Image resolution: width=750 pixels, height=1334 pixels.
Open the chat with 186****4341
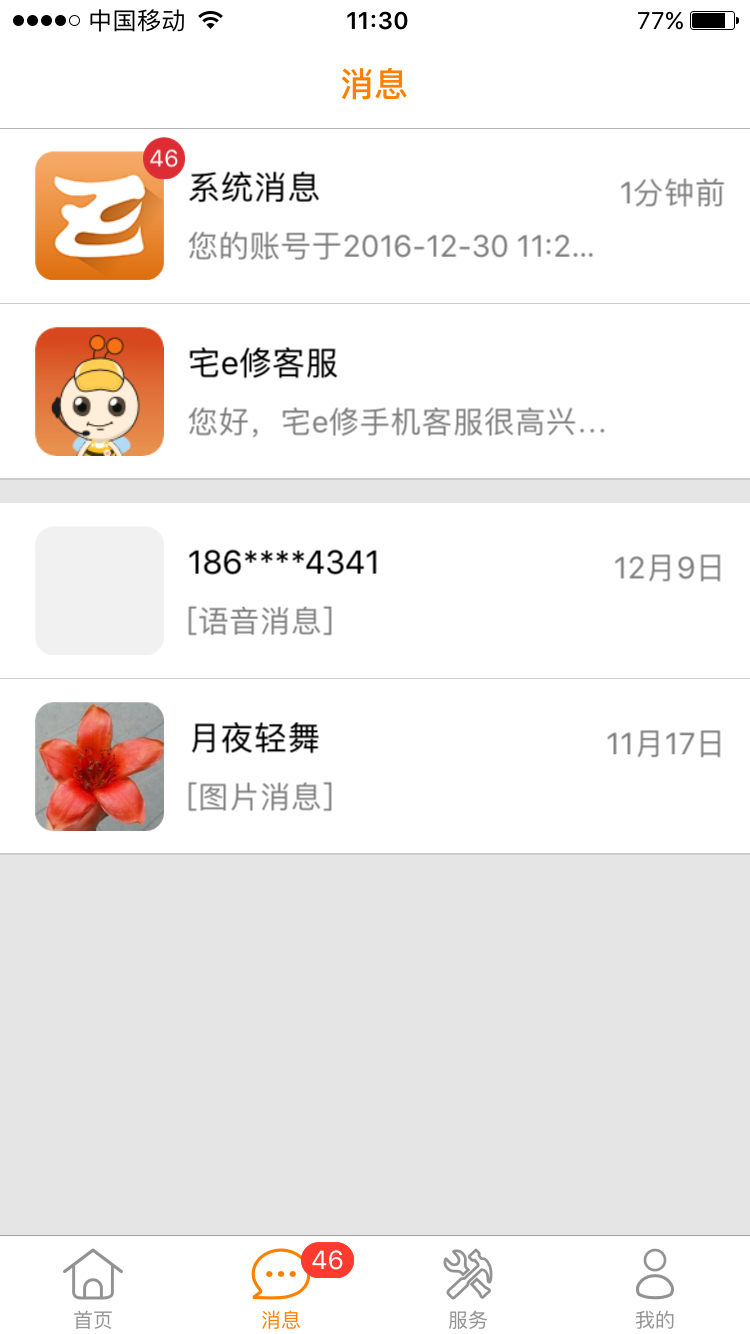[375, 591]
